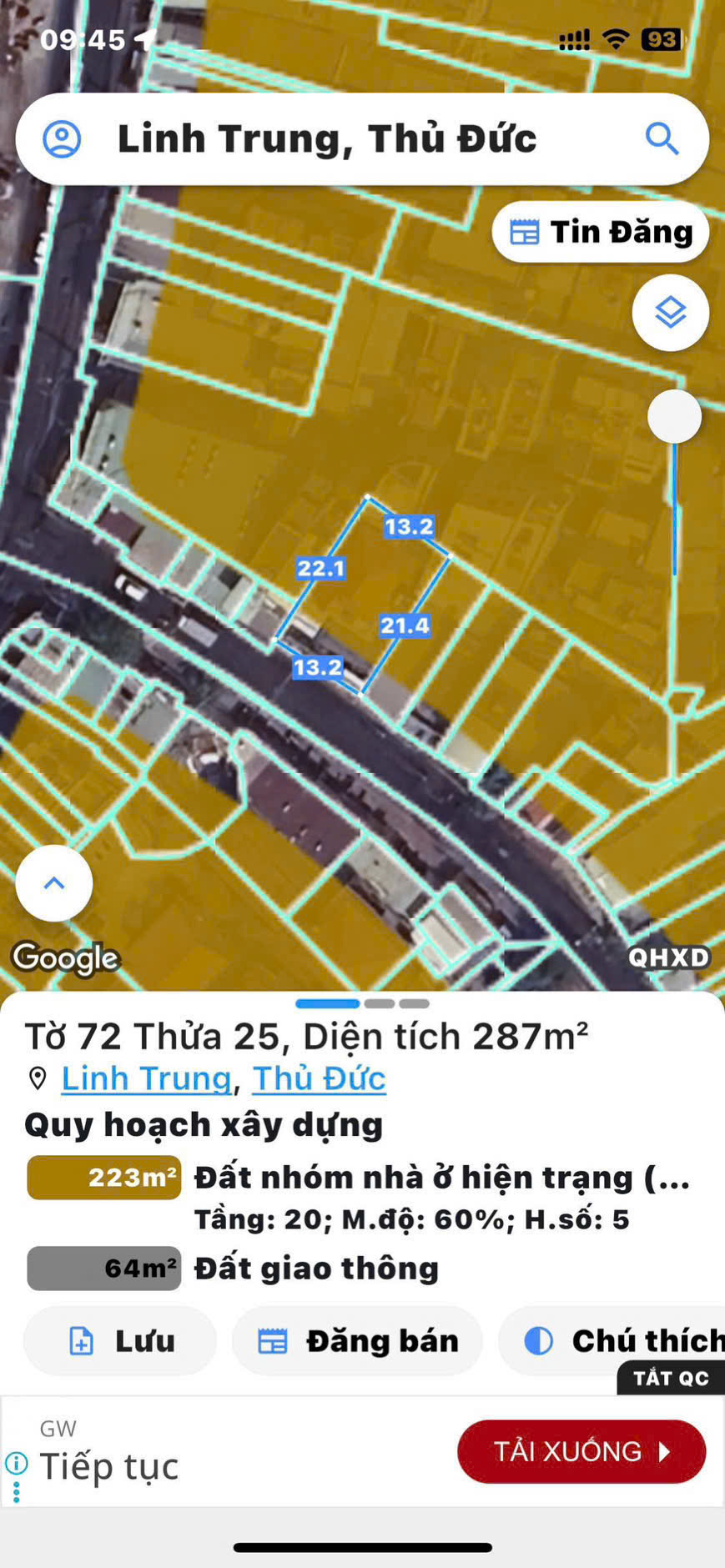This screenshot has width=725, height=1568.
Task: Open the Thủ Đức location link
Action: click(319, 1078)
